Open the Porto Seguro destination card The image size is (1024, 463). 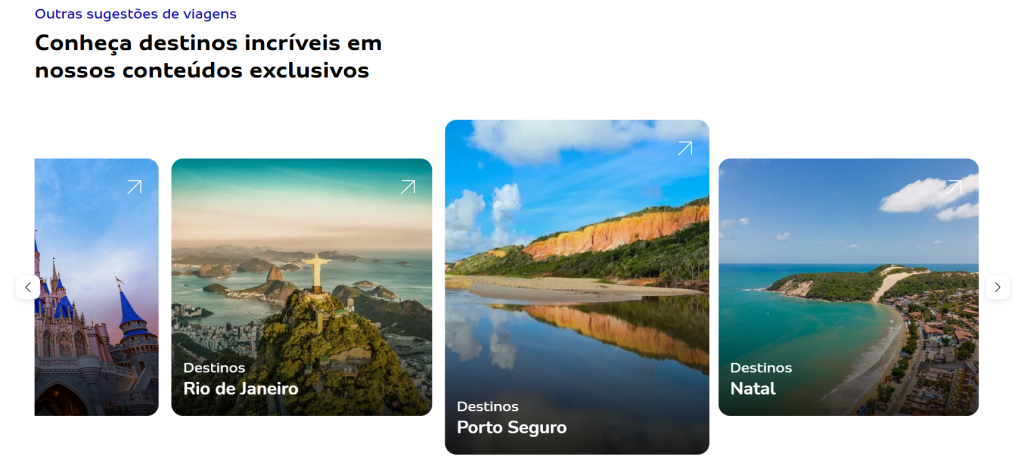[576, 287]
